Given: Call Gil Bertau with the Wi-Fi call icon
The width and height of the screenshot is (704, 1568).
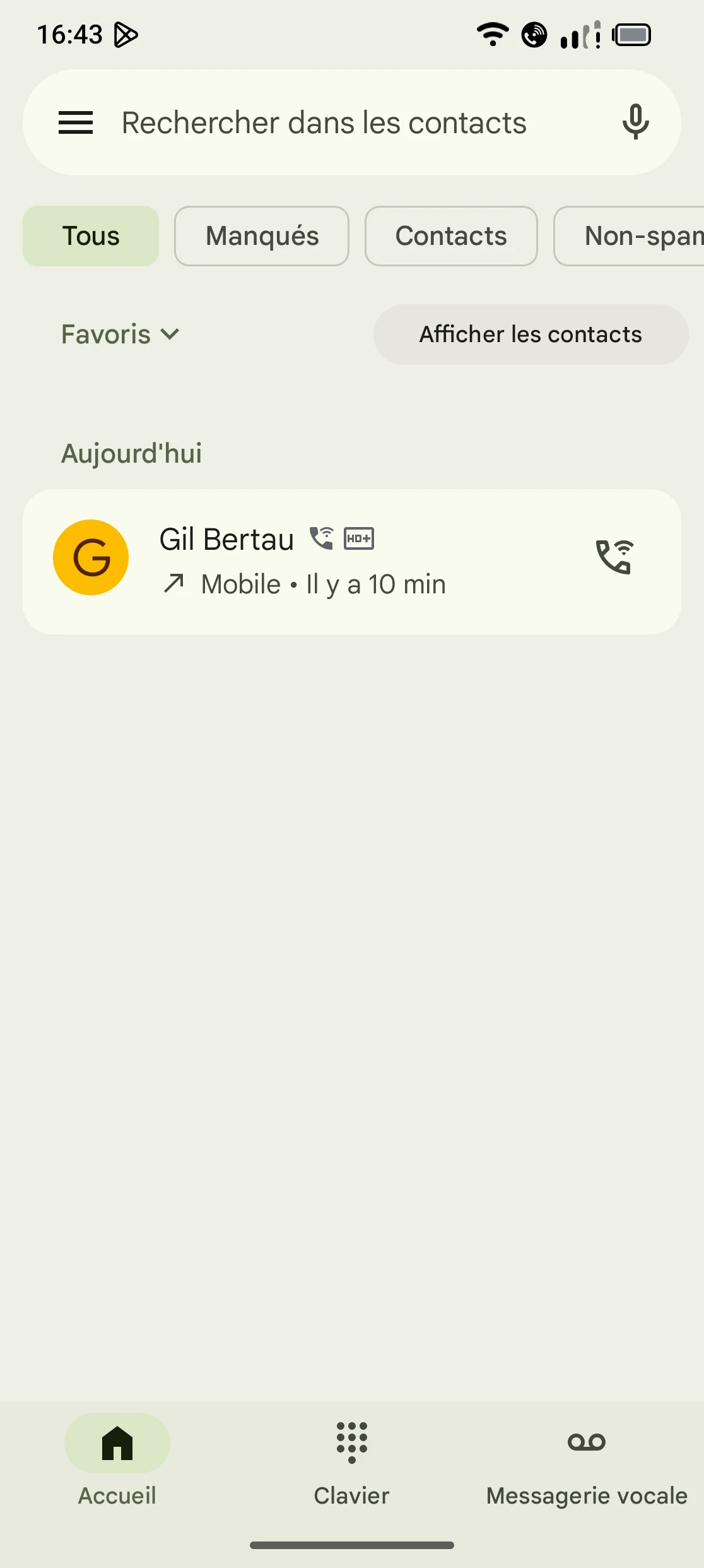Looking at the screenshot, I should [614, 557].
